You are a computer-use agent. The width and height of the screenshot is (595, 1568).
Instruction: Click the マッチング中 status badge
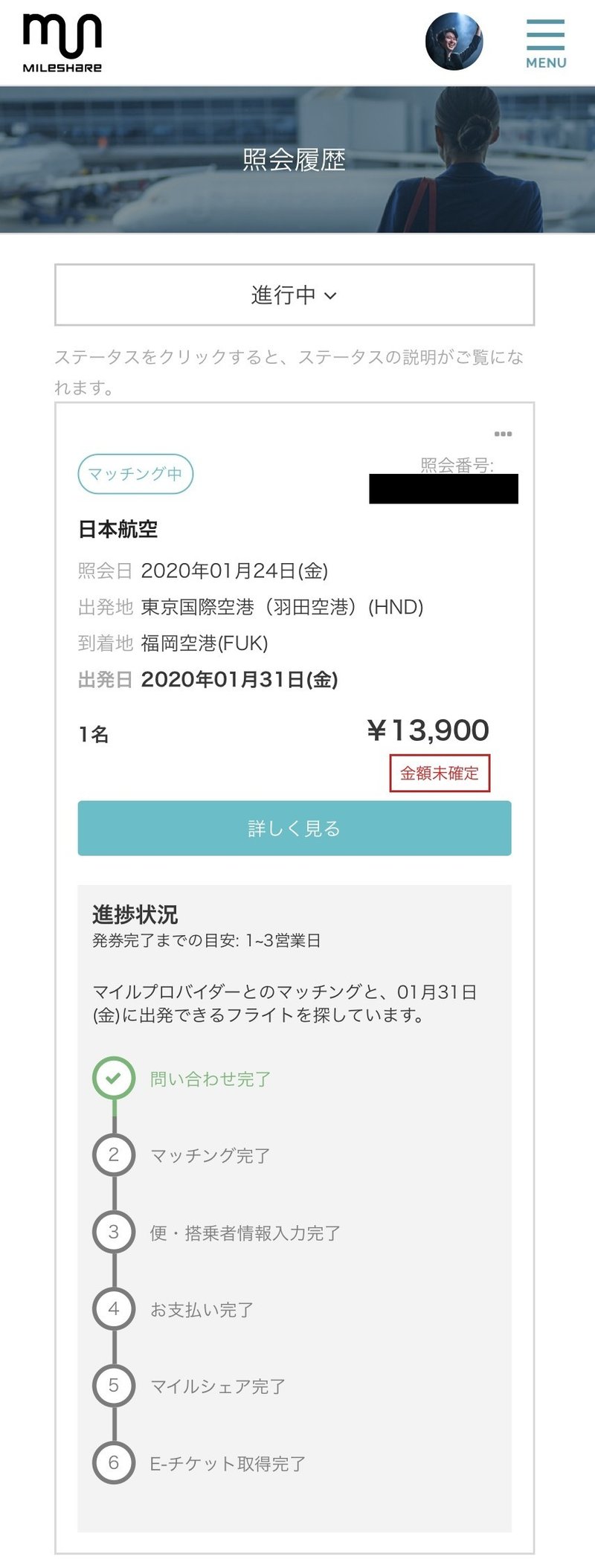pyautogui.click(x=135, y=474)
